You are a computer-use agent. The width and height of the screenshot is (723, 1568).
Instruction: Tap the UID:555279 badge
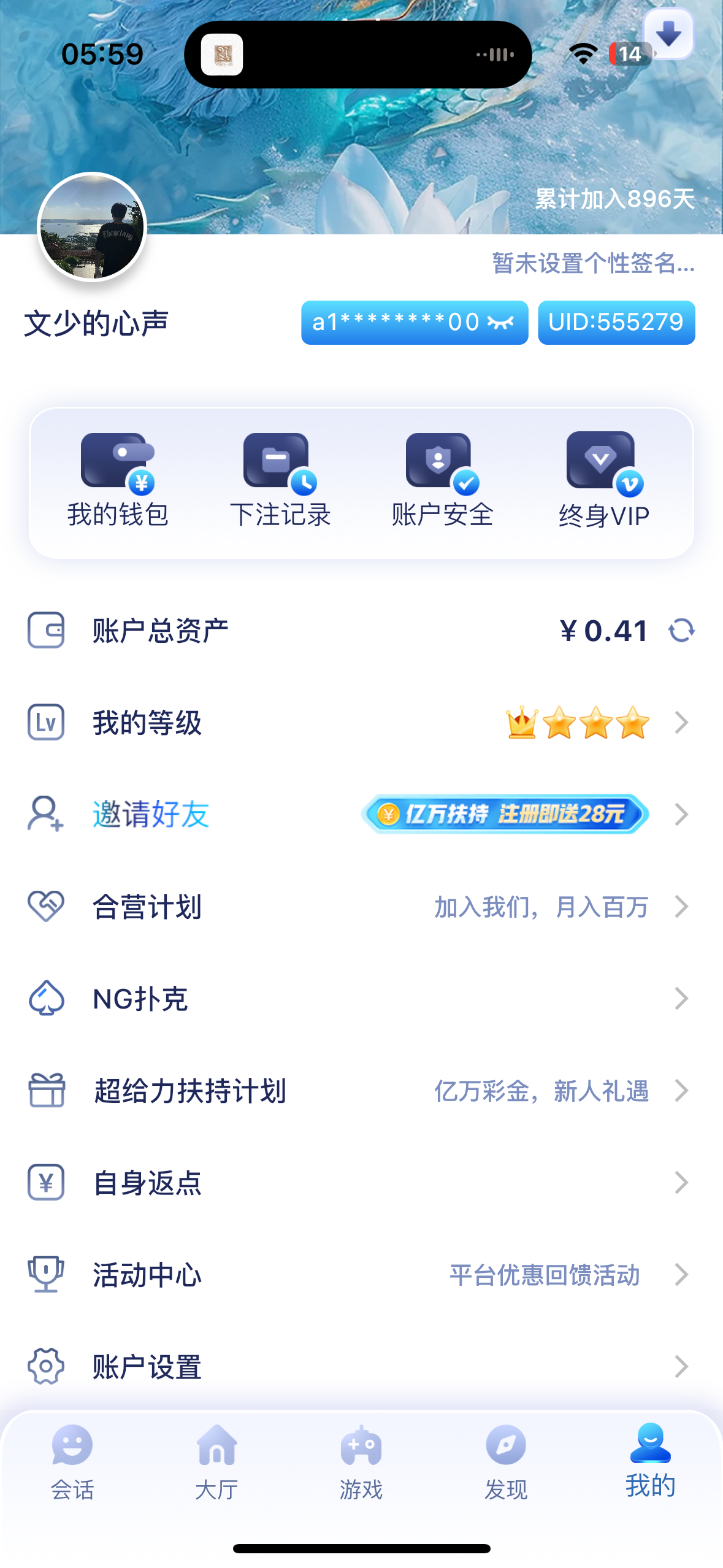pyautogui.click(x=616, y=323)
